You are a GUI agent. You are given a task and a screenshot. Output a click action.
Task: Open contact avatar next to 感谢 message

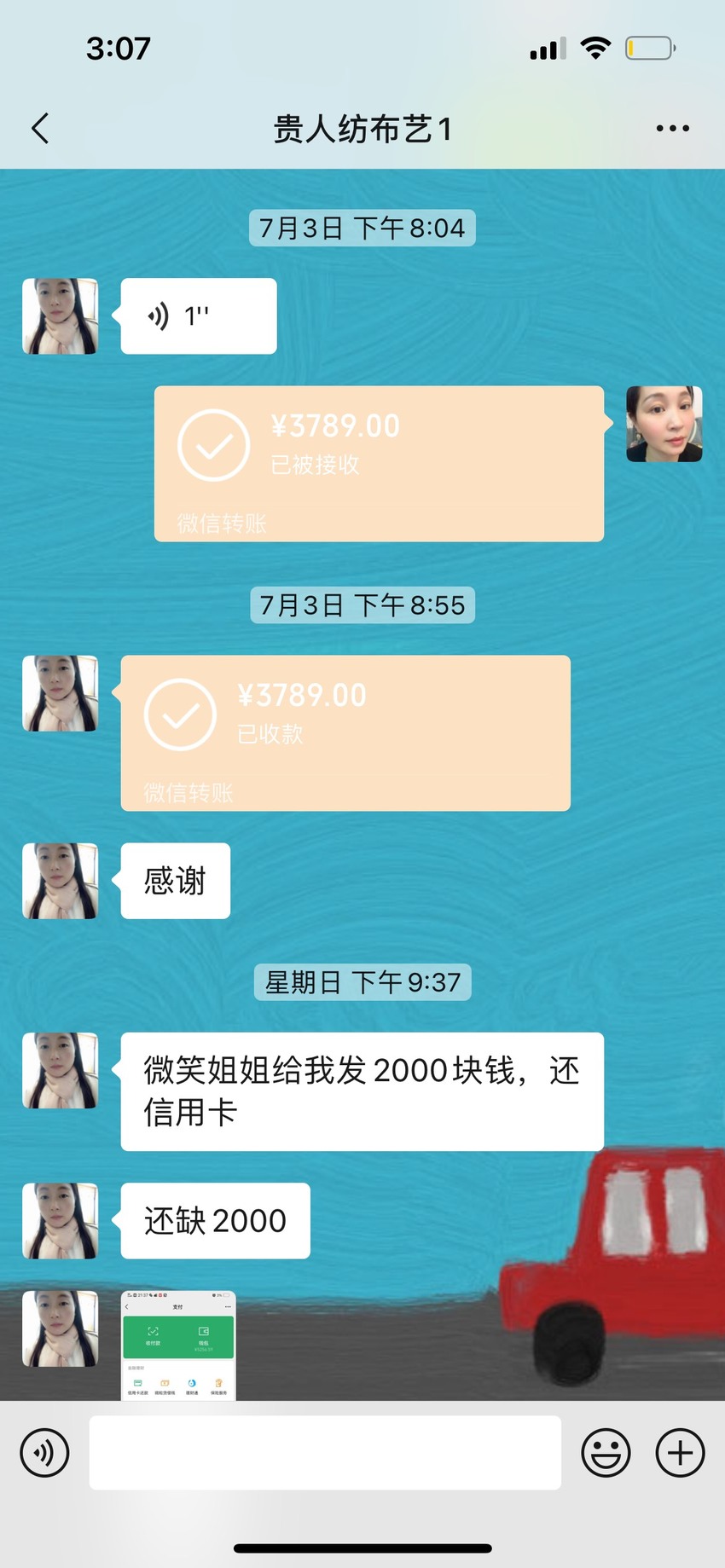click(60, 881)
